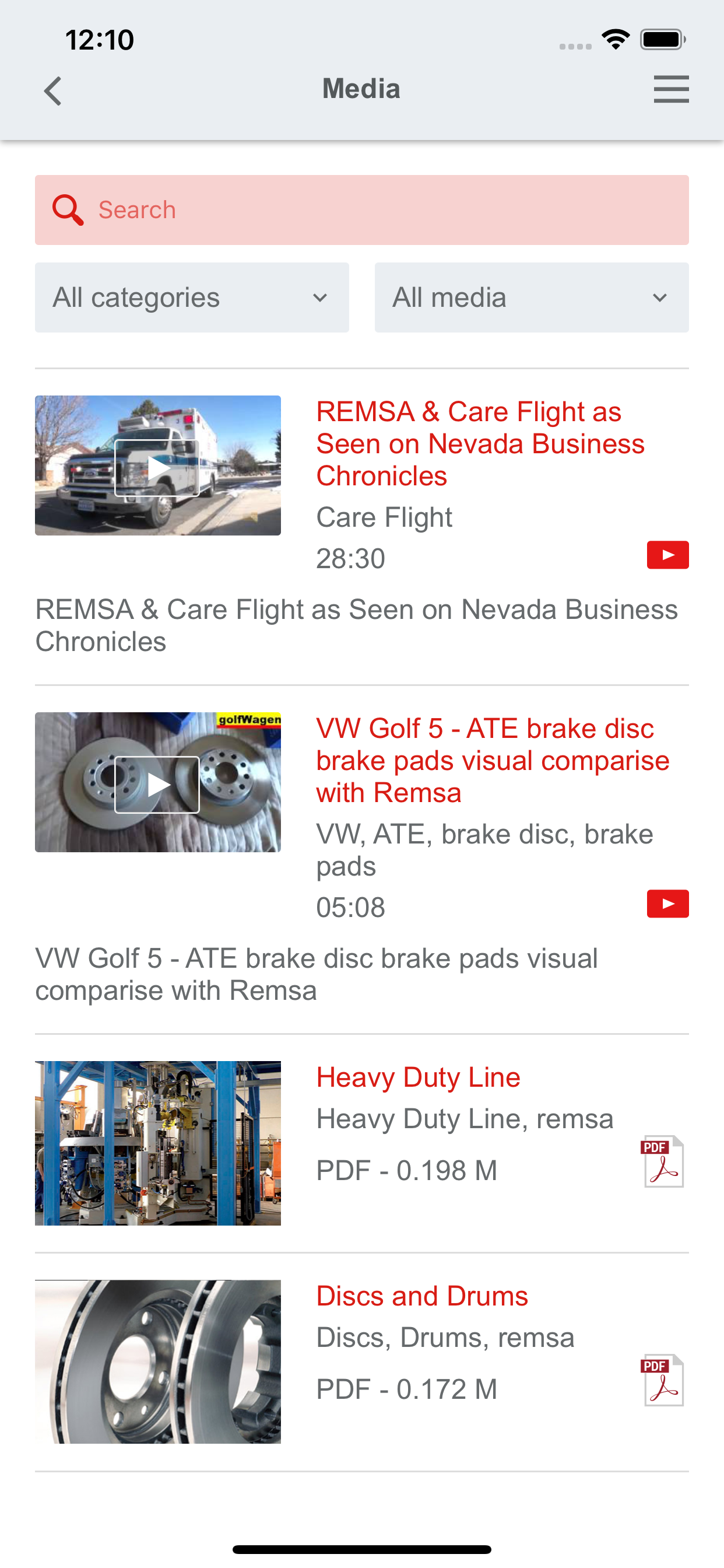Download the Heavy Duty Line PDF icon
Viewport: 724px width, 1568px height.
pyautogui.click(x=663, y=1161)
